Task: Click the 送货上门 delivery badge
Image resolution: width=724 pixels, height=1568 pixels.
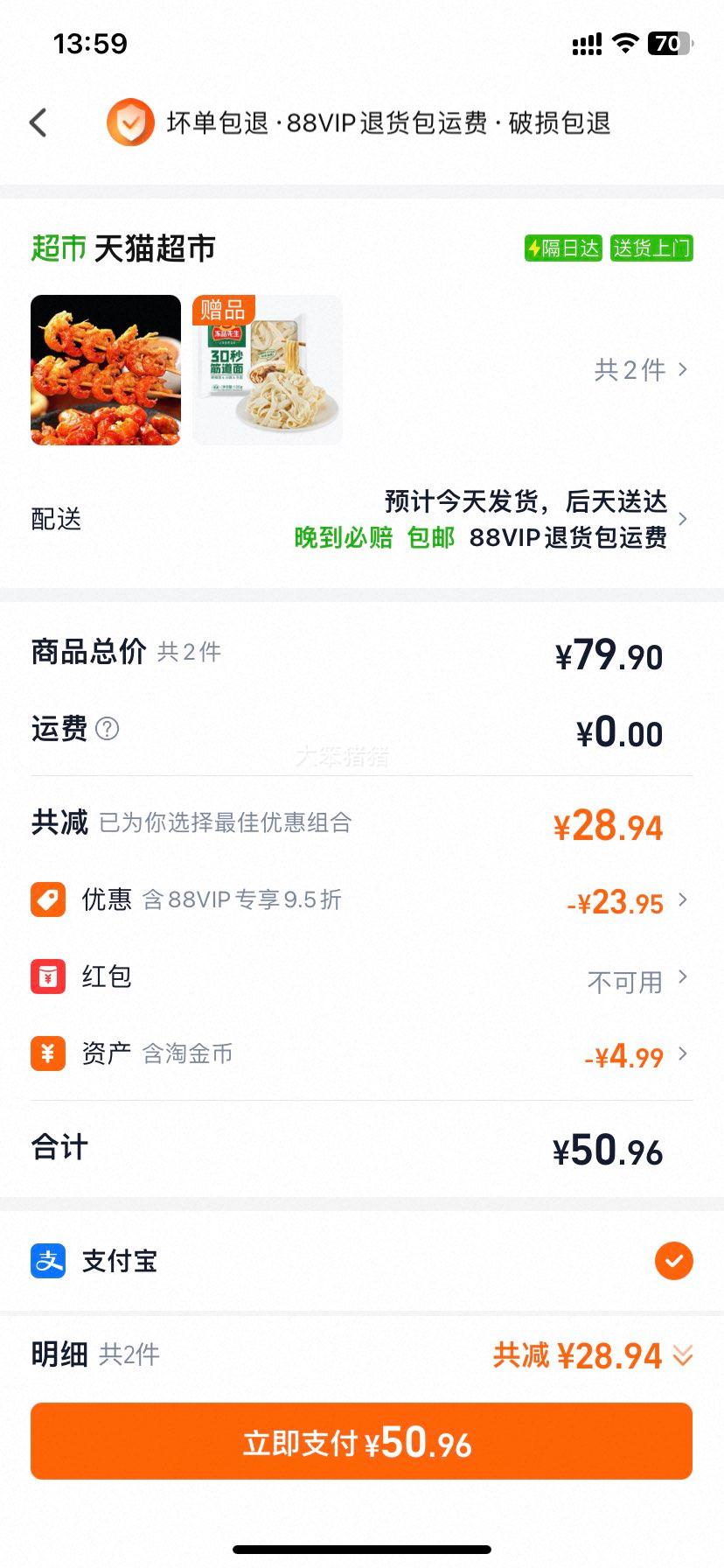Action: point(651,248)
